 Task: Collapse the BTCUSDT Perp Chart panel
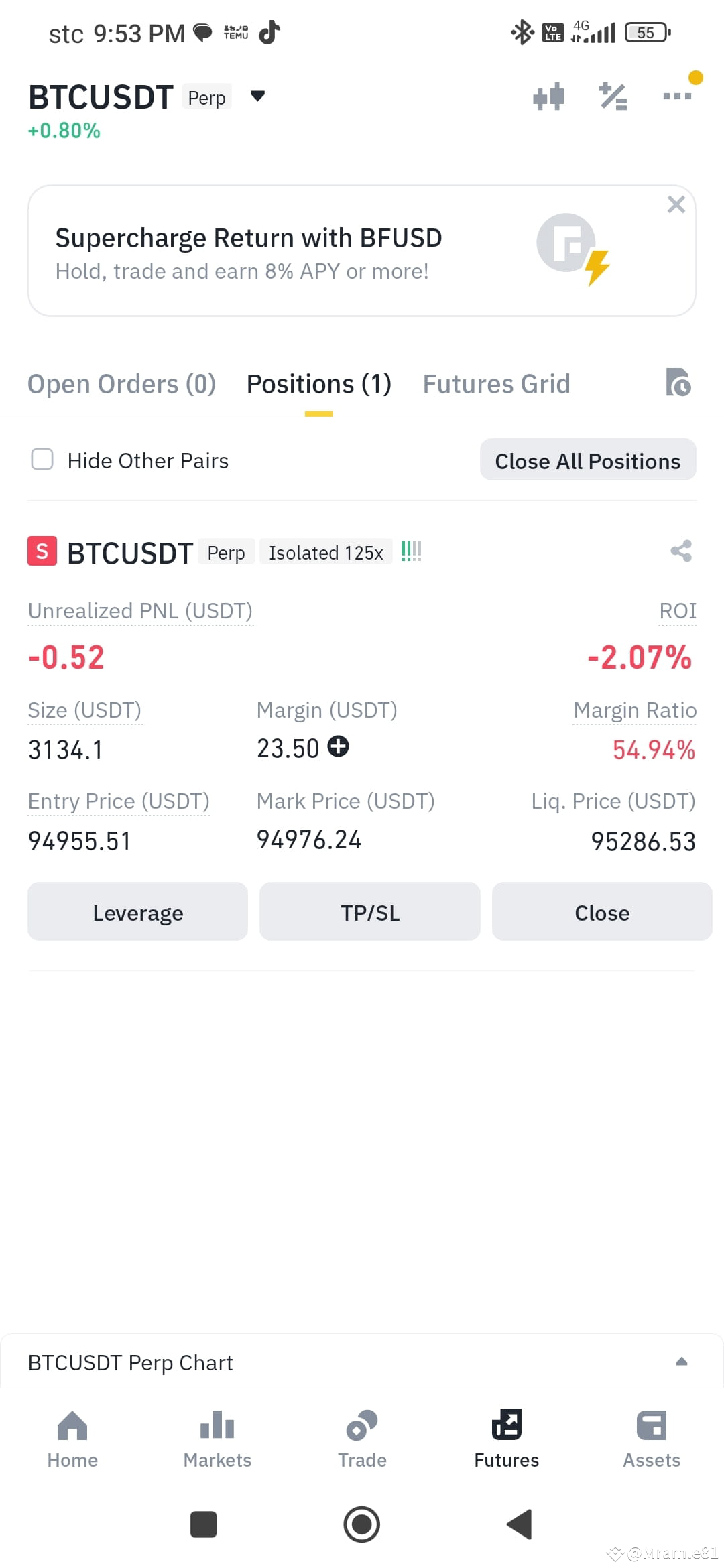682,1361
